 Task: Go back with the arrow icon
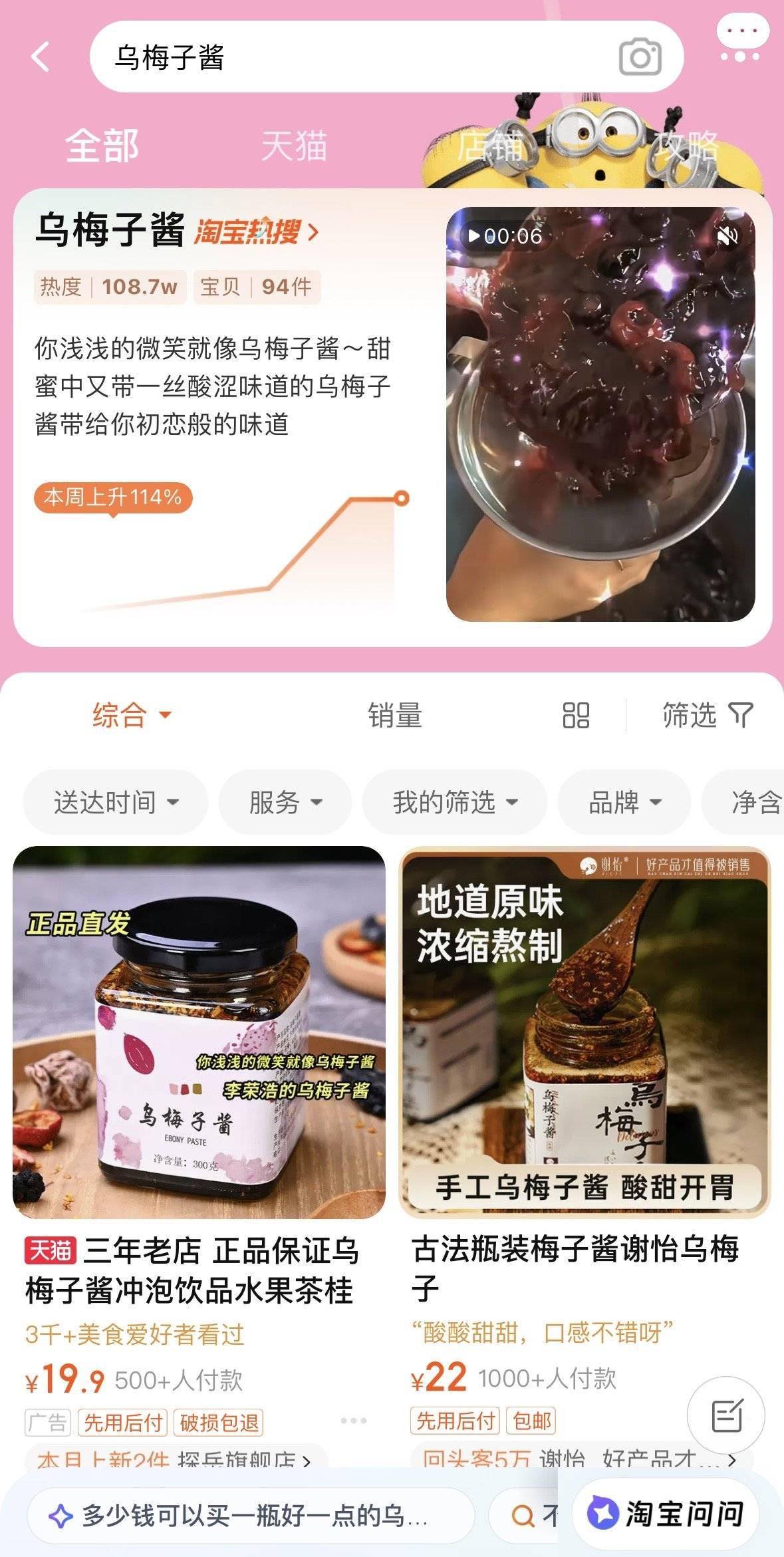pyautogui.click(x=41, y=57)
